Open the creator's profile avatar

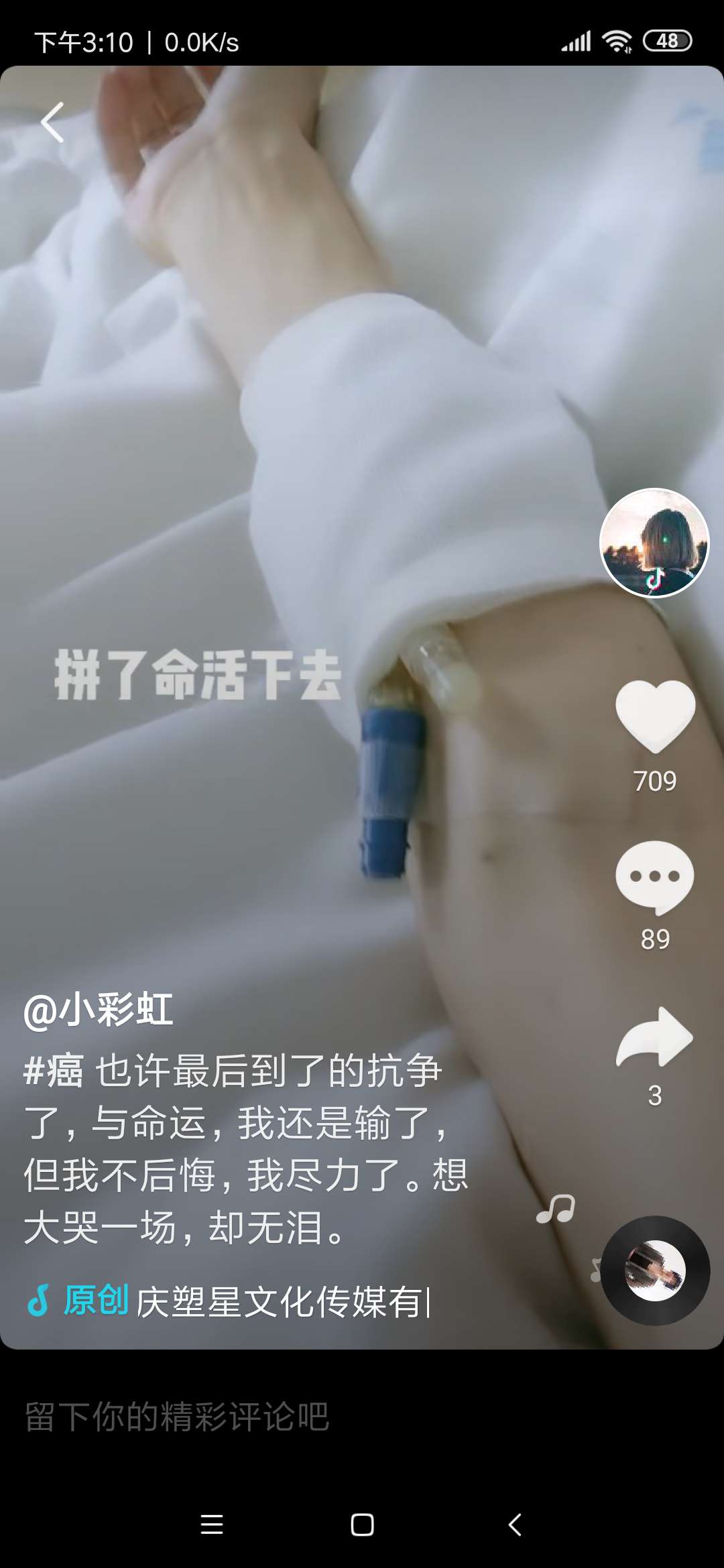654,542
